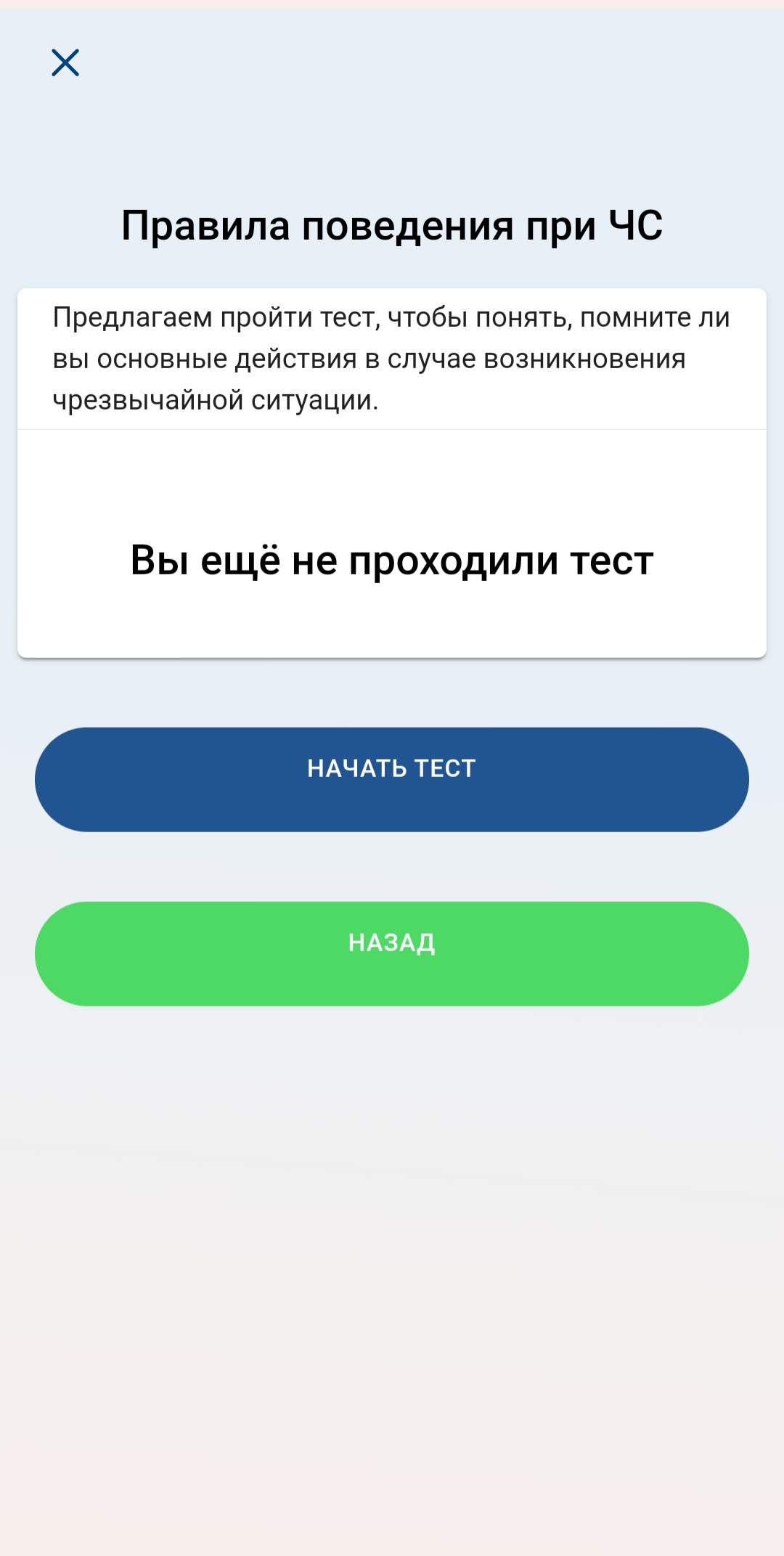
Task: Close the emergency rules test screen
Action: (x=65, y=62)
